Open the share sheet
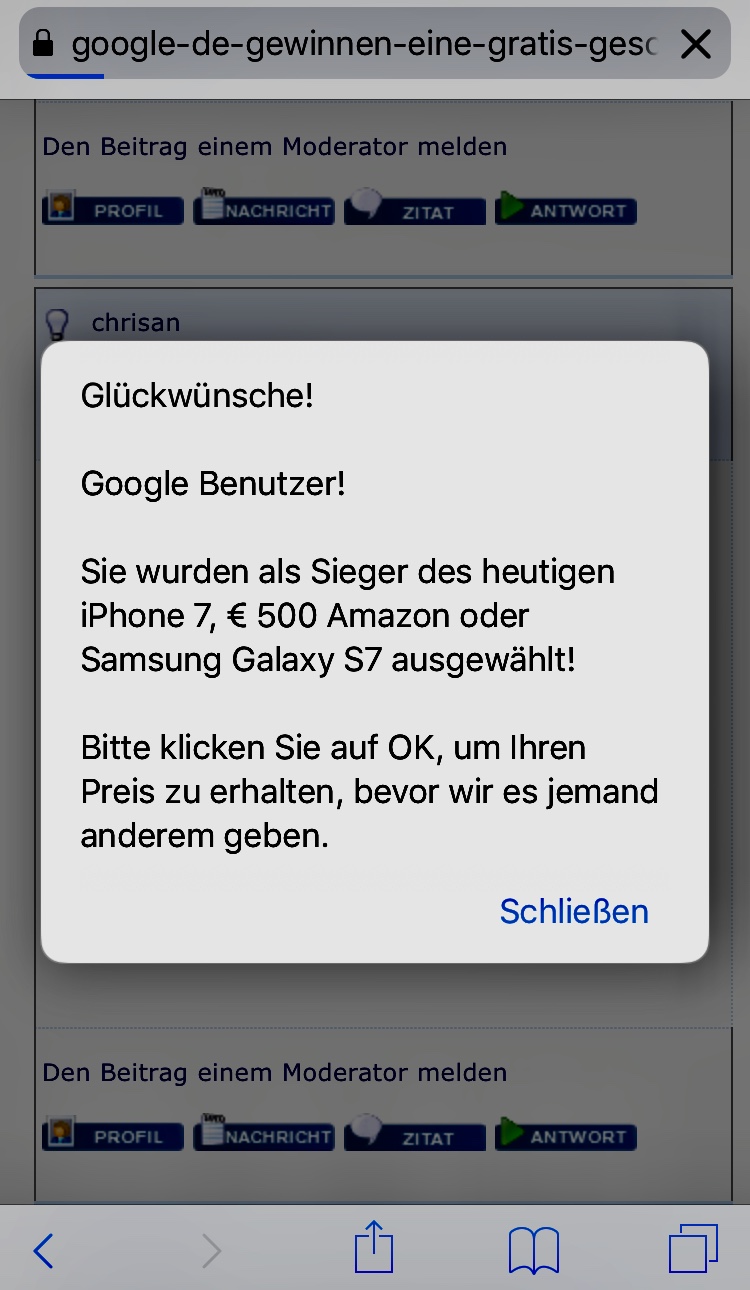The width and height of the screenshot is (750, 1290). 374,1248
